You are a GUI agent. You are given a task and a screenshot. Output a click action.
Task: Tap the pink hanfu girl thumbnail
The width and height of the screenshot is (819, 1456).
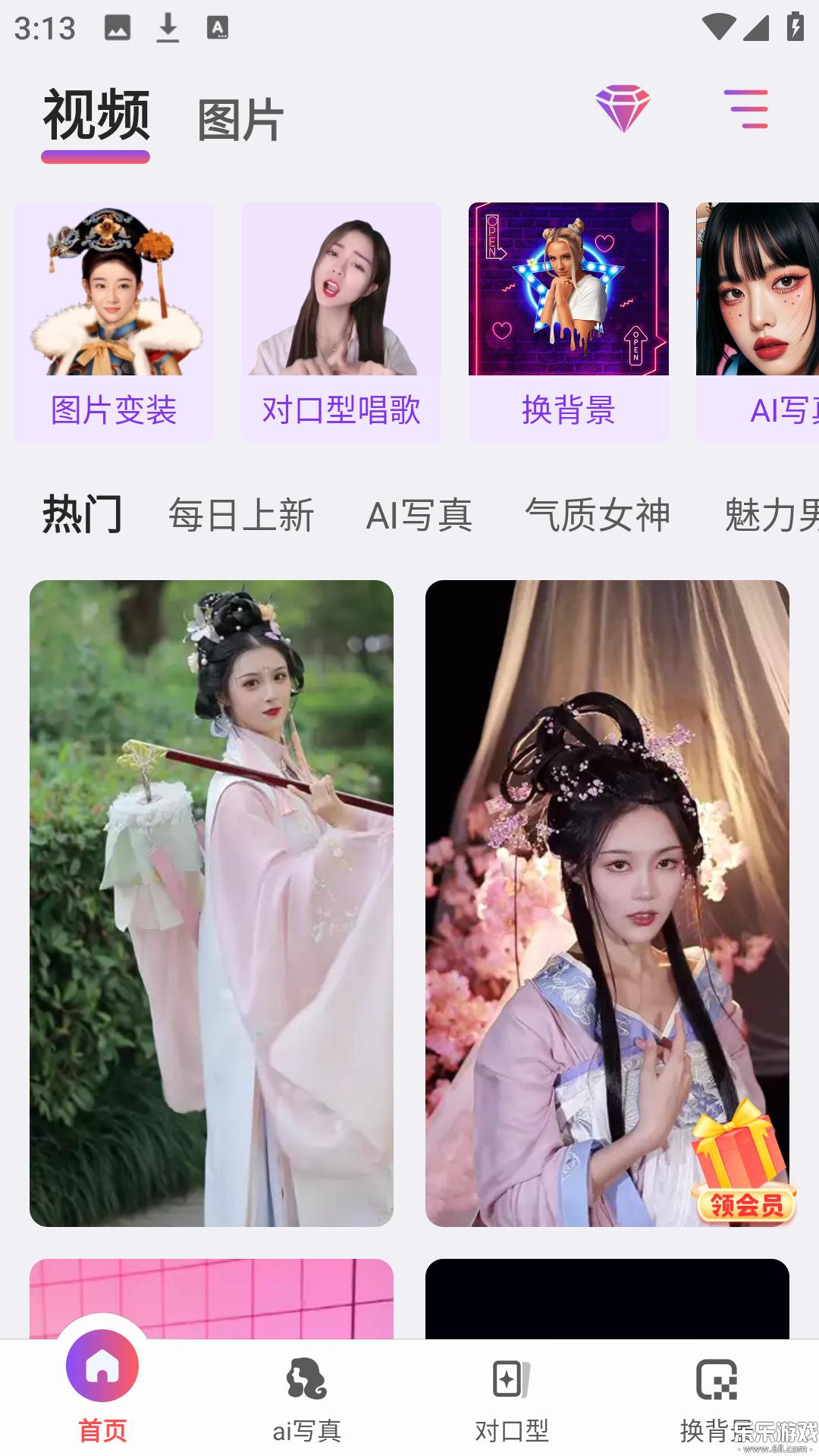point(213,902)
